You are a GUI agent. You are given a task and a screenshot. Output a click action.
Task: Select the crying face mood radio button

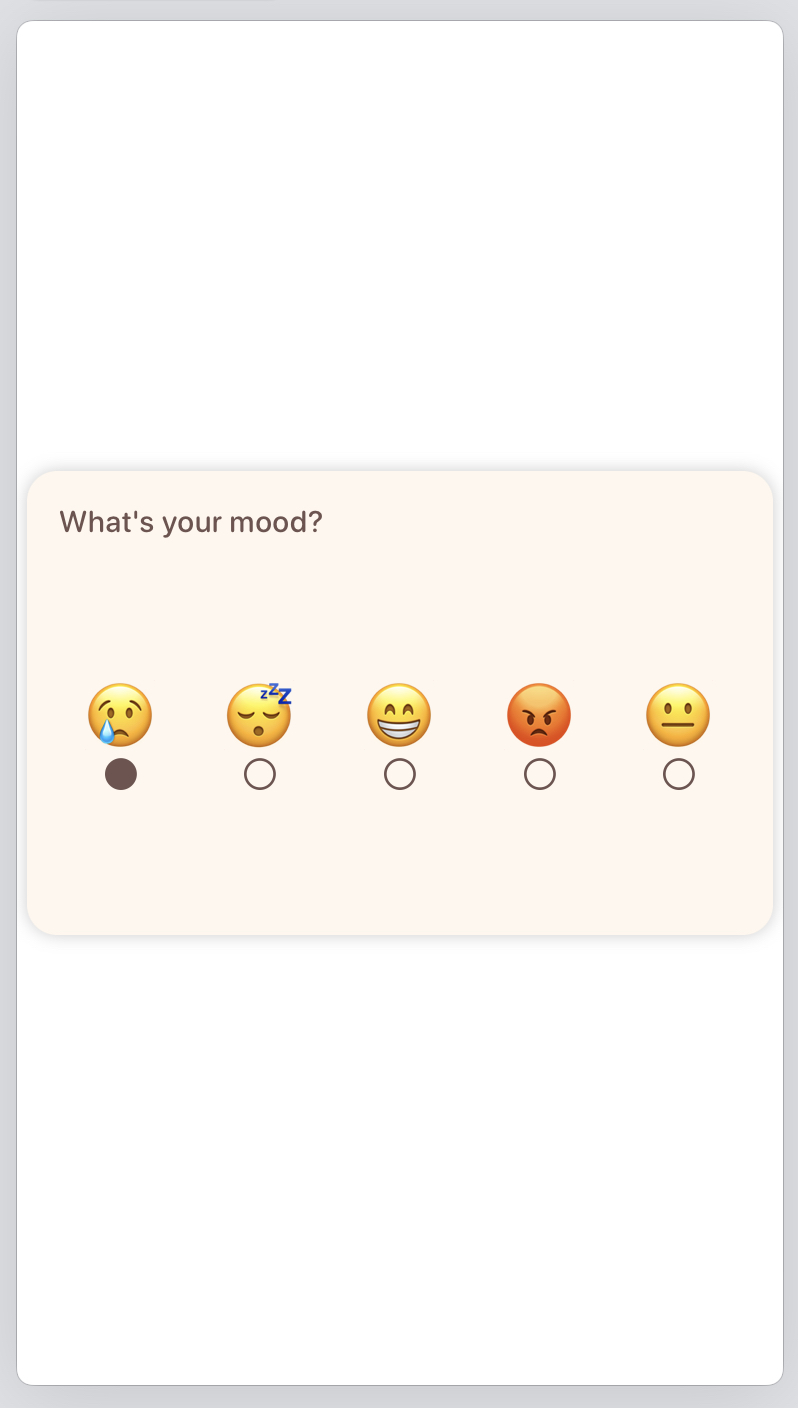(121, 774)
